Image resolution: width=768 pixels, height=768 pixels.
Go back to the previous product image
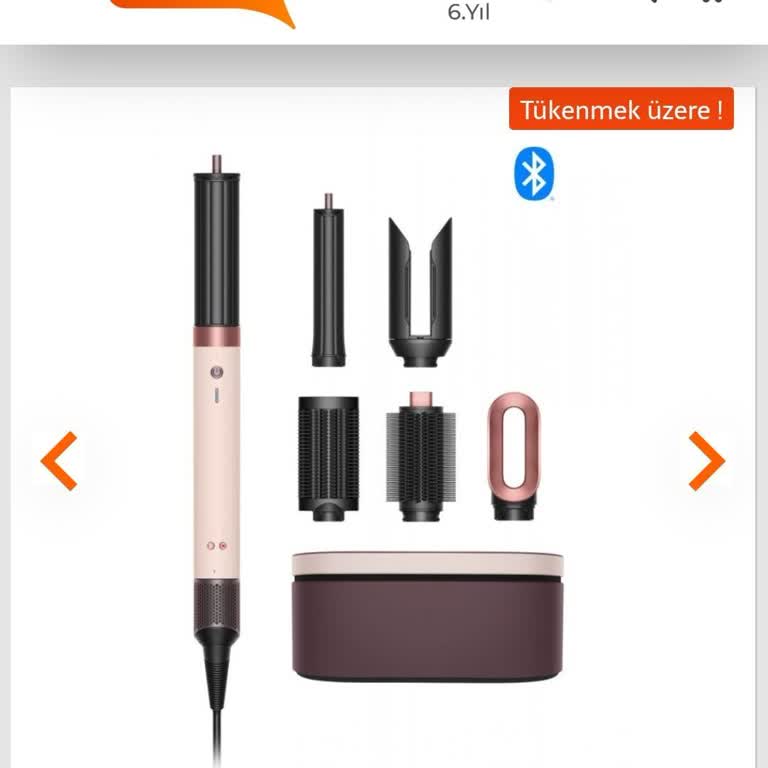pyautogui.click(x=59, y=460)
